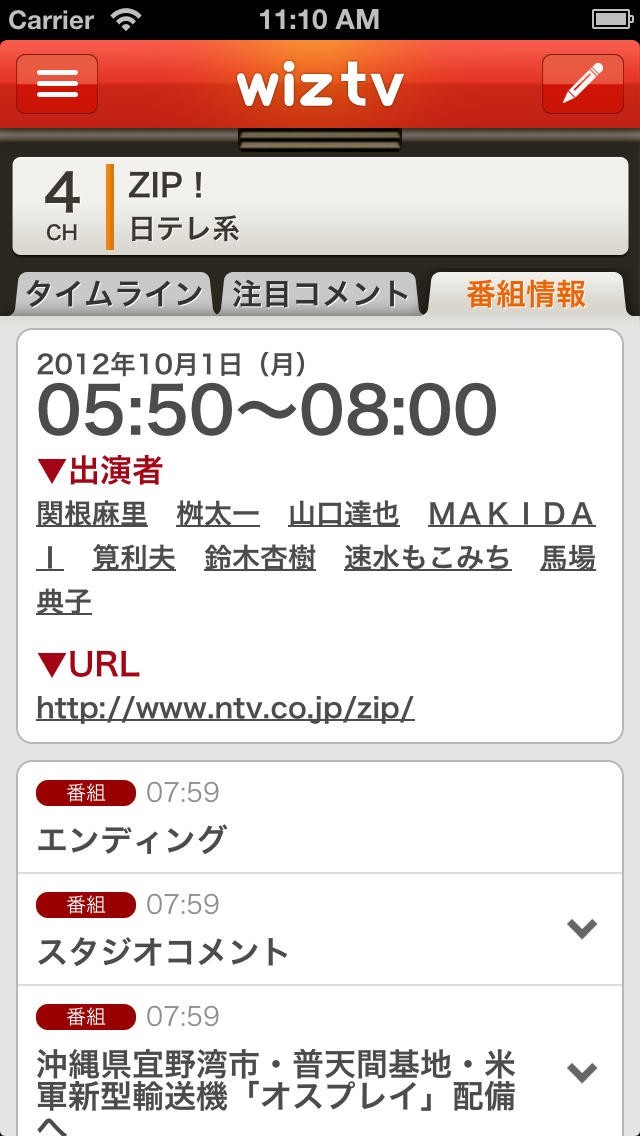Open performer 桝太一
Screen dimensions: 640x1136
(x=218, y=515)
